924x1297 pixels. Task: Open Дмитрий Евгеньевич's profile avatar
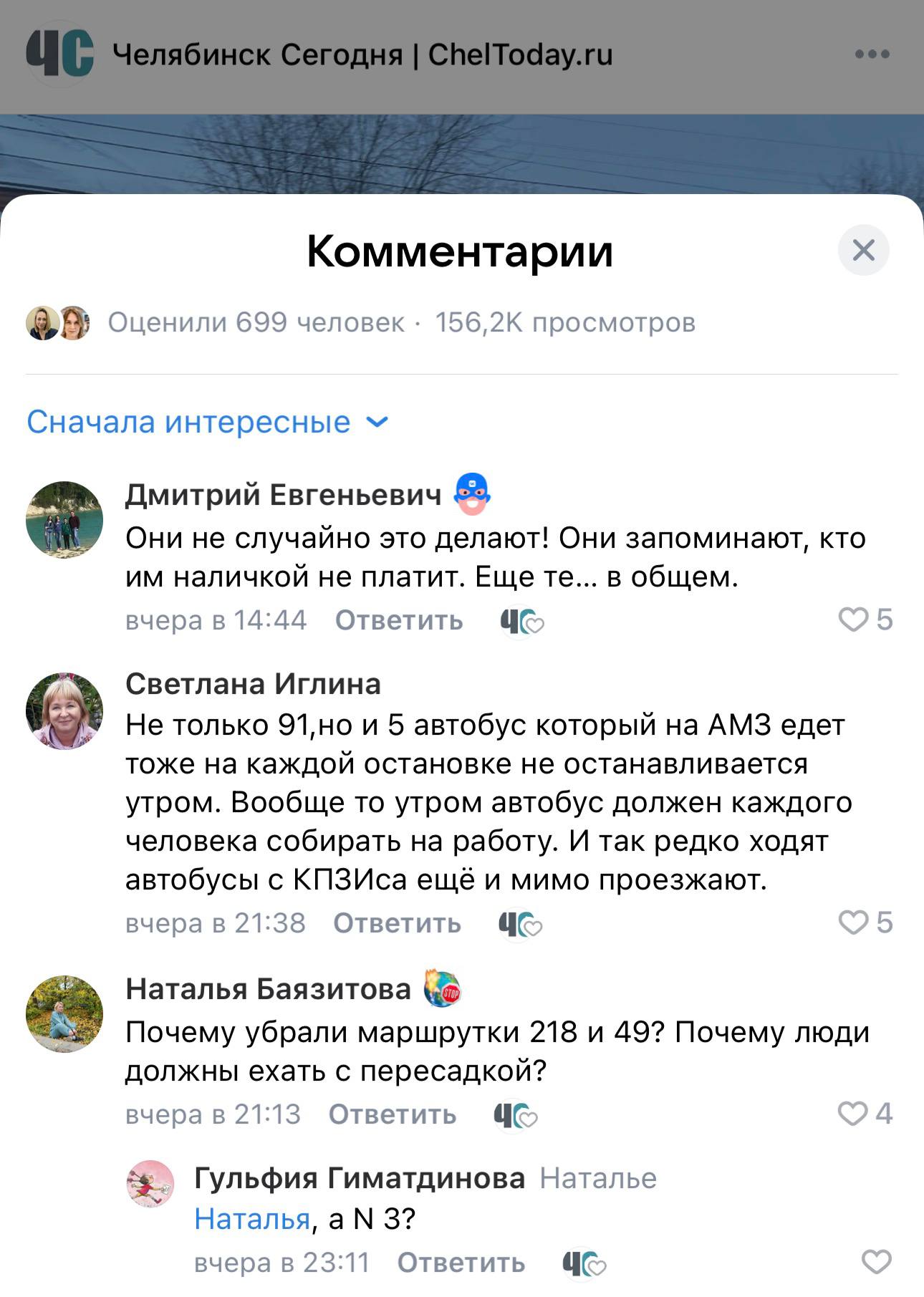point(64,520)
